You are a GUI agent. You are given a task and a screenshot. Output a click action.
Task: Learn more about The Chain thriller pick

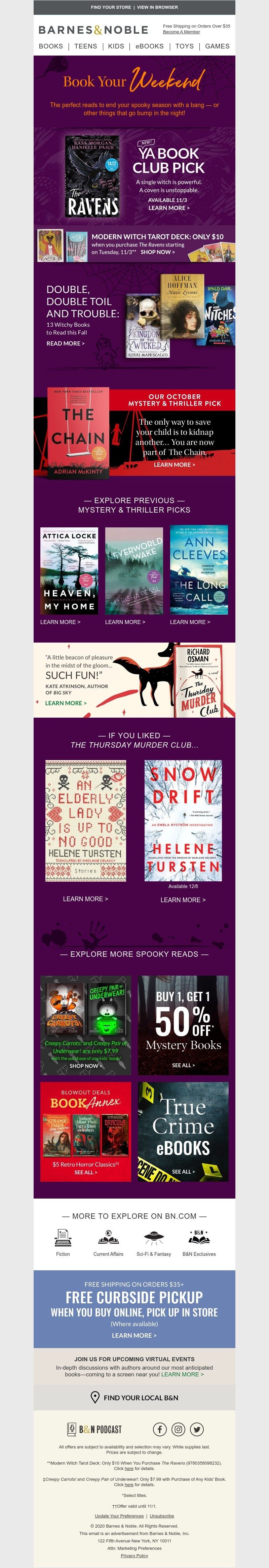pos(174,464)
